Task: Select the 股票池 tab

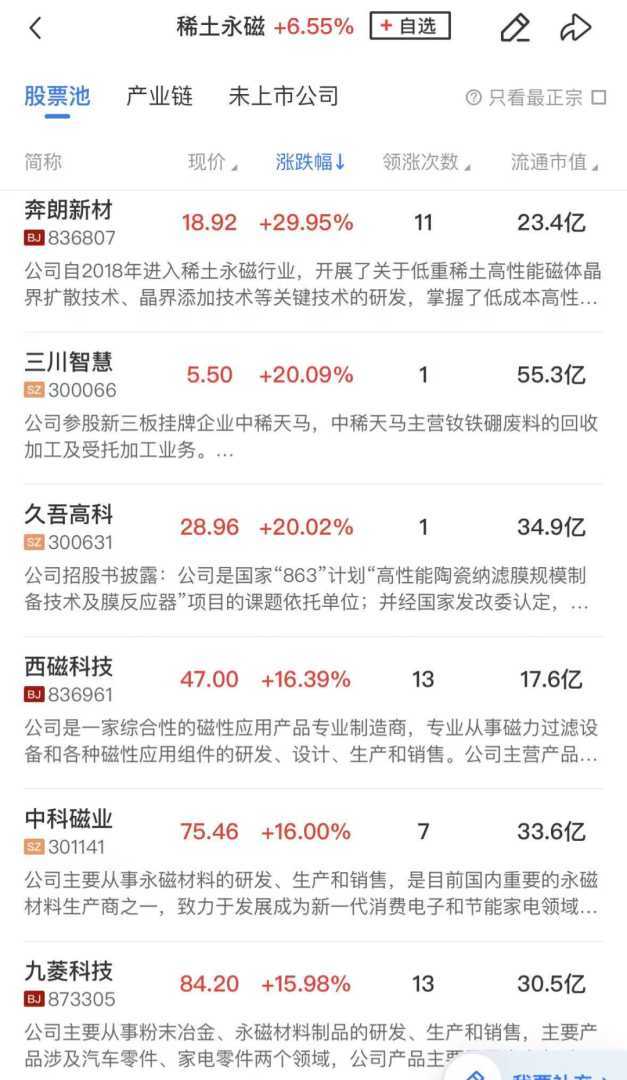Action: tap(57, 96)
